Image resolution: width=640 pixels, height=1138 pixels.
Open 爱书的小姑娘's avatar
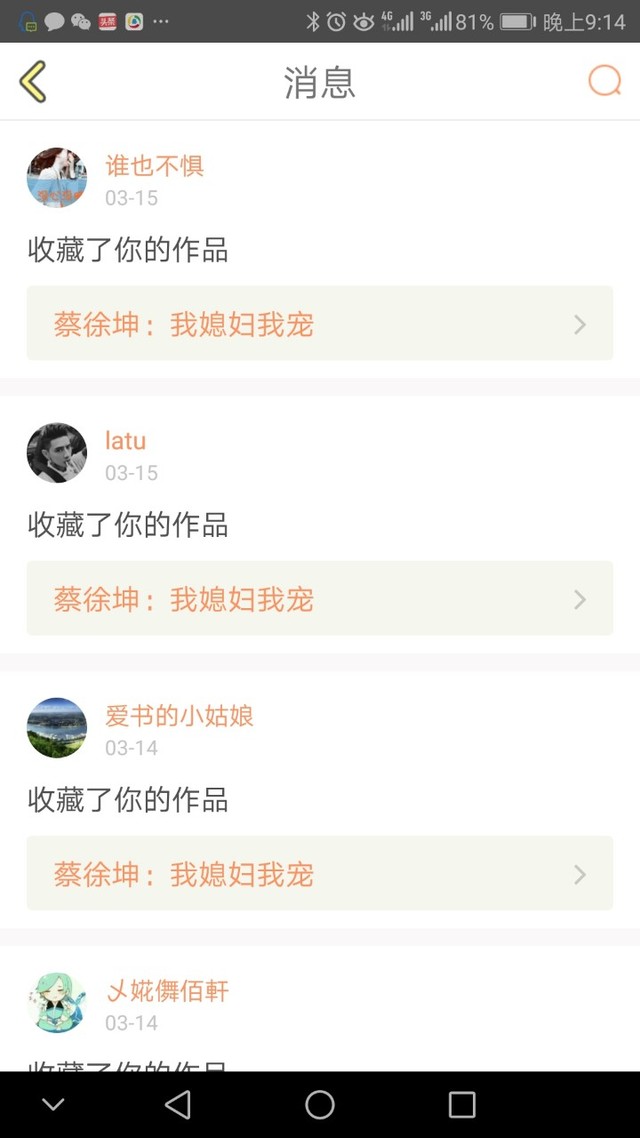(x=57, y=727)
